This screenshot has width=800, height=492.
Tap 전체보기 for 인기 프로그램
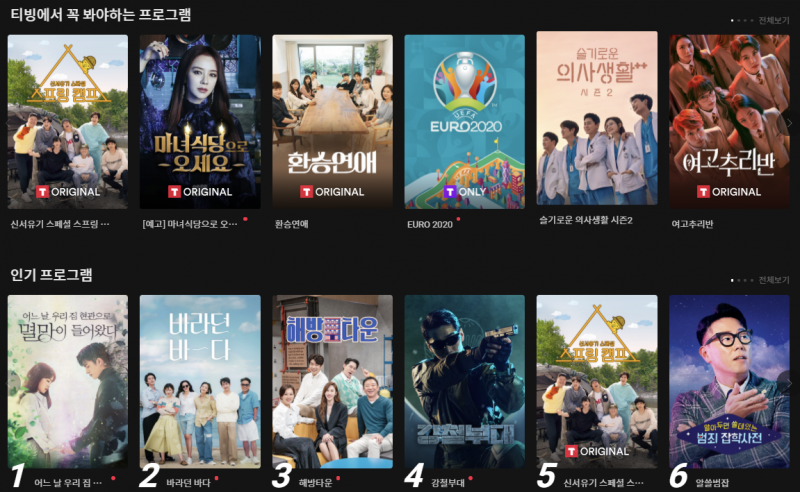[774, 280]
